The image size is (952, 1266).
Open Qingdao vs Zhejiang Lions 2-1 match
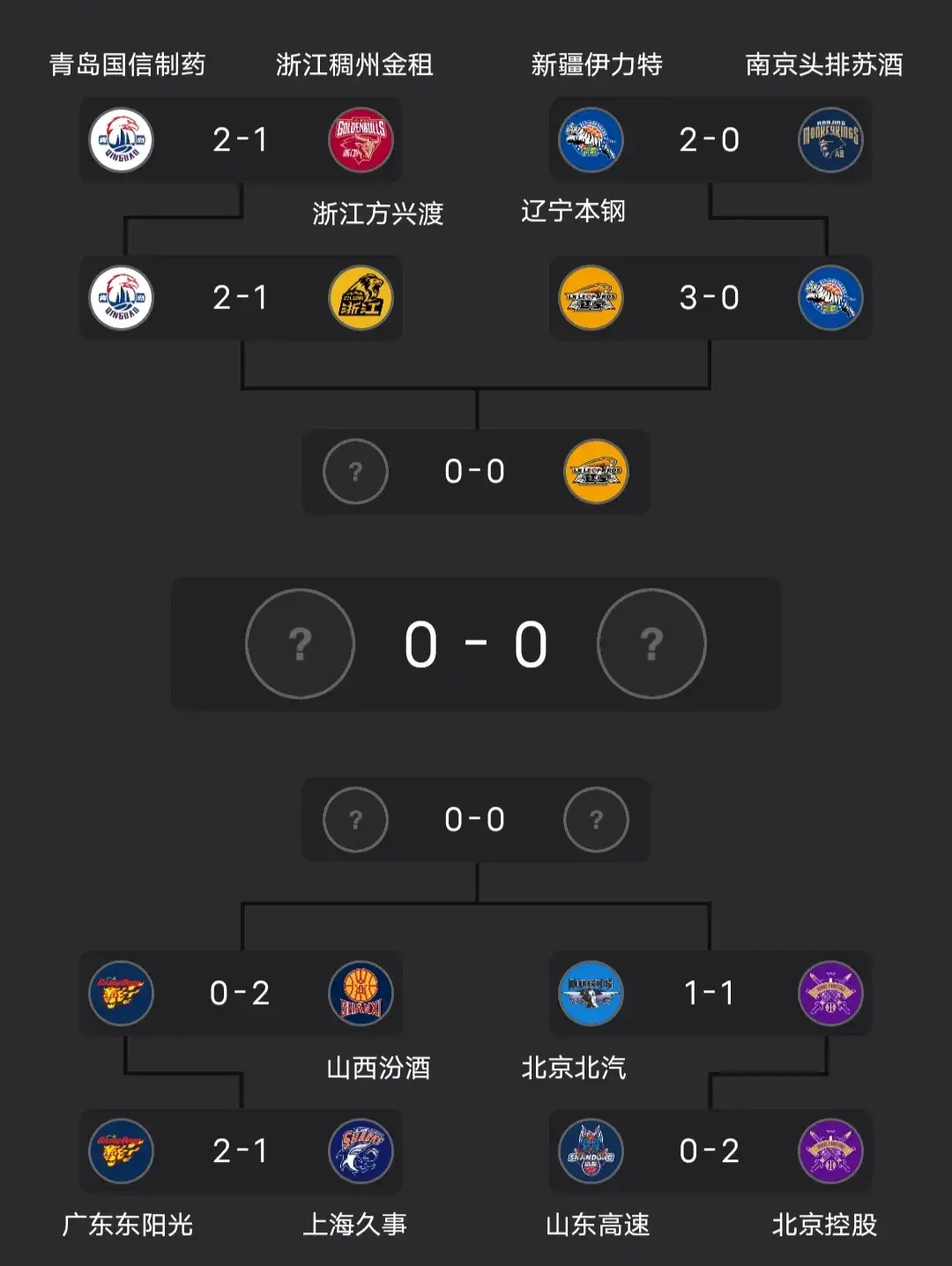240,298
